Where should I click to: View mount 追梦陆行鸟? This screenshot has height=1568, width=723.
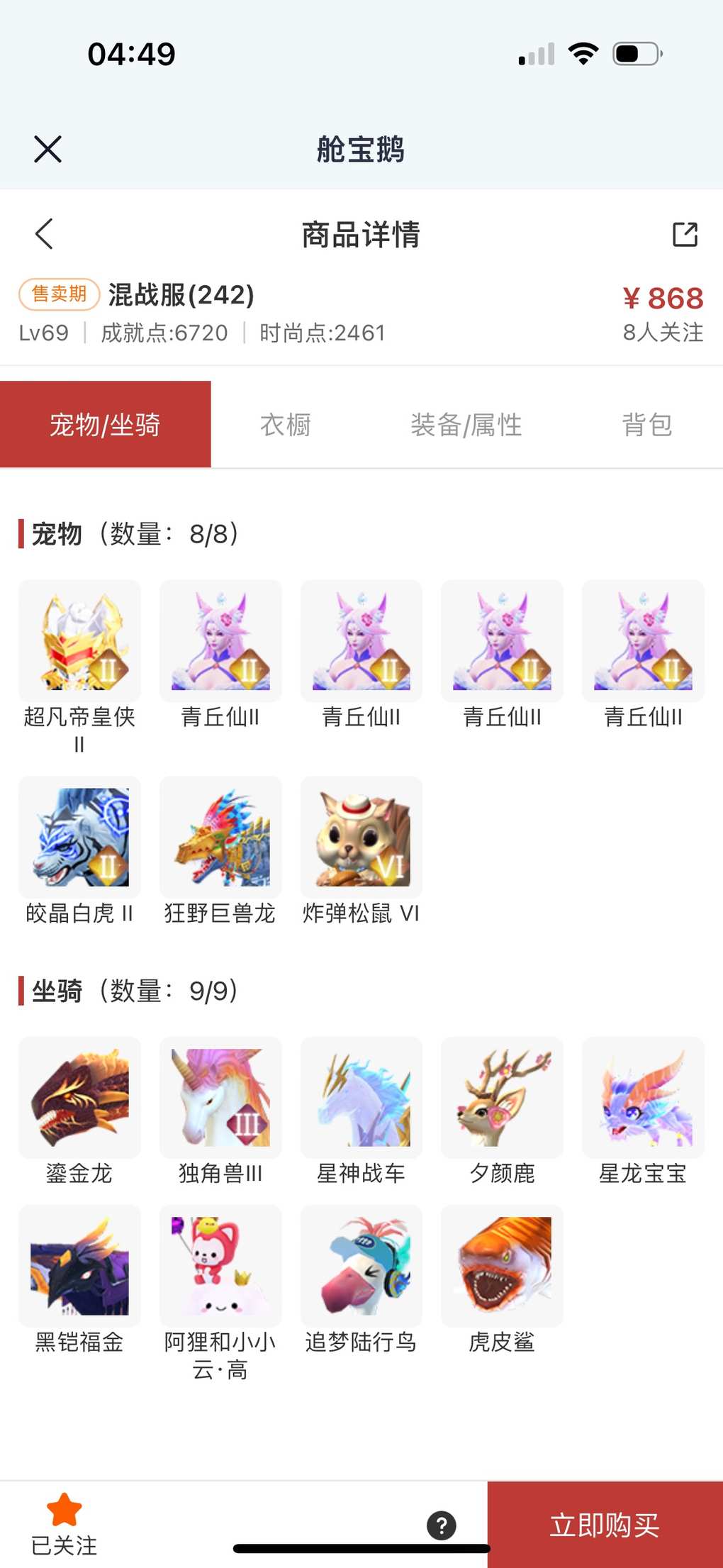(x=361, y=1266)
